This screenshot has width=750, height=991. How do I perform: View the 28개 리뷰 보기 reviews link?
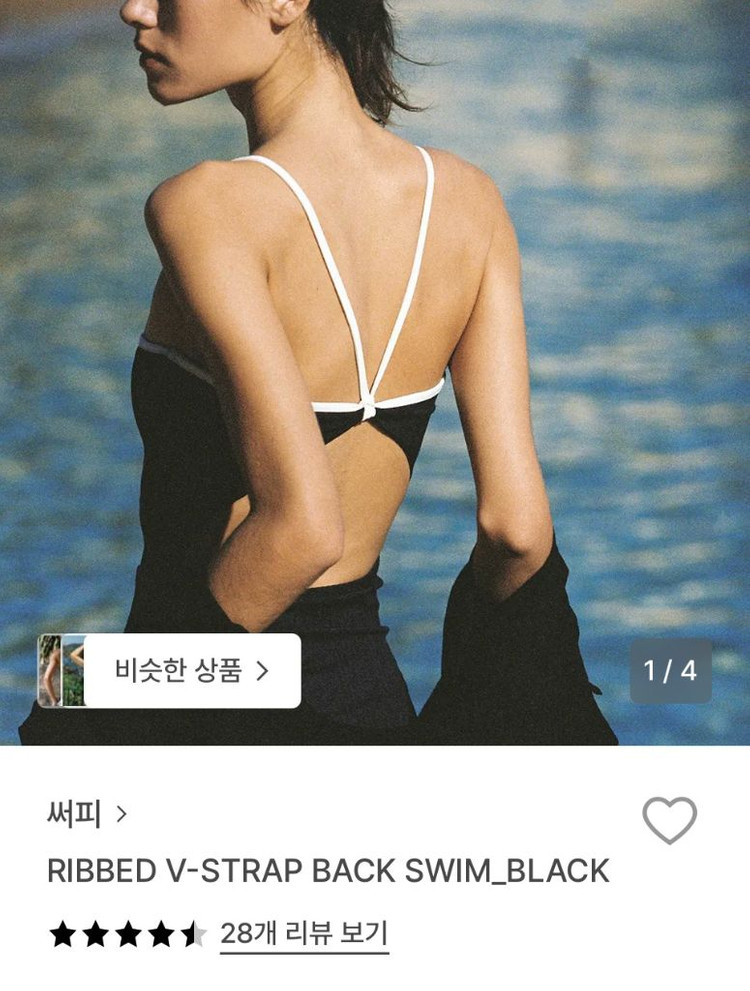click(304, 934)
